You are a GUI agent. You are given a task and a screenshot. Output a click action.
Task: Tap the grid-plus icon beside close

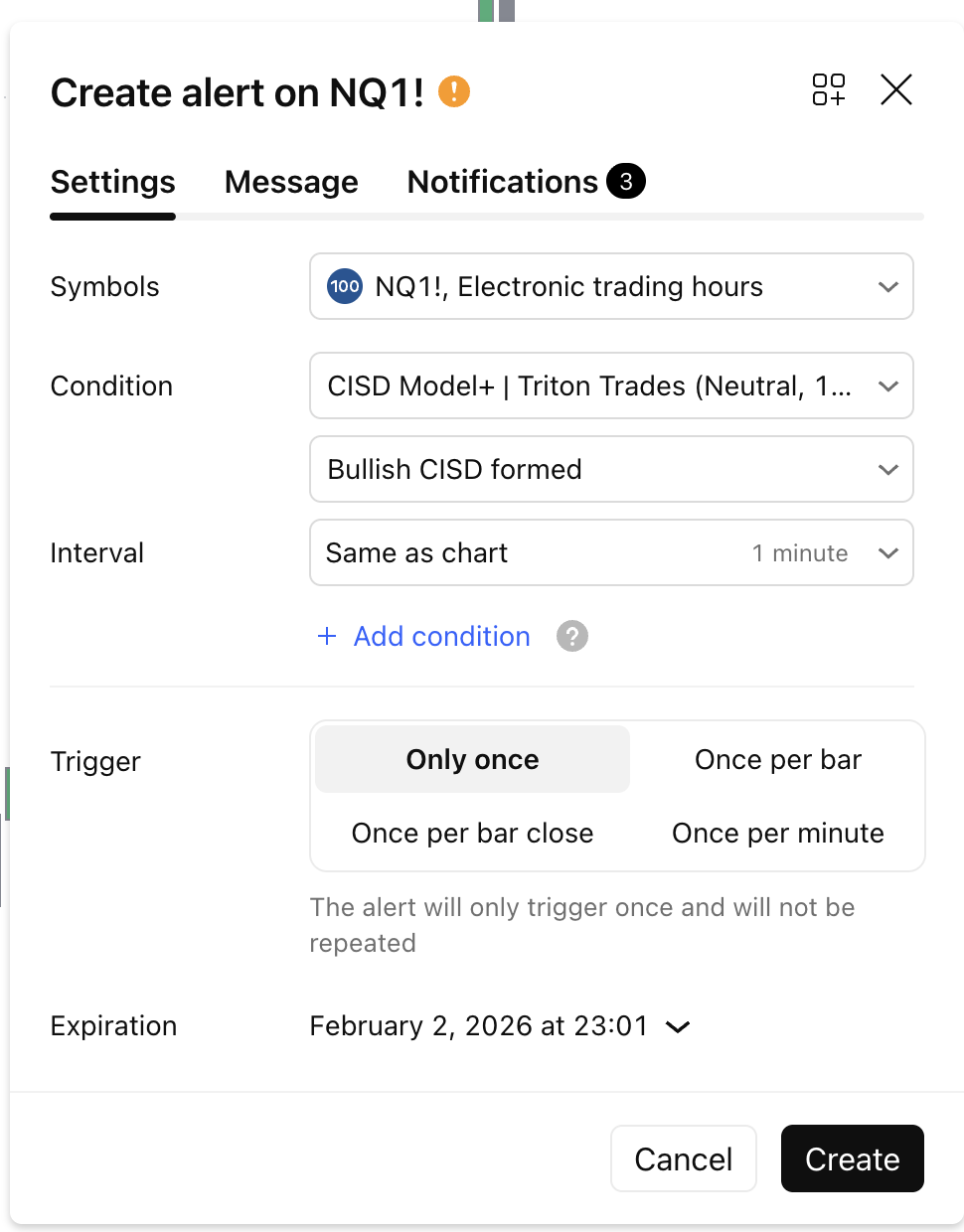tap(829, 89)
